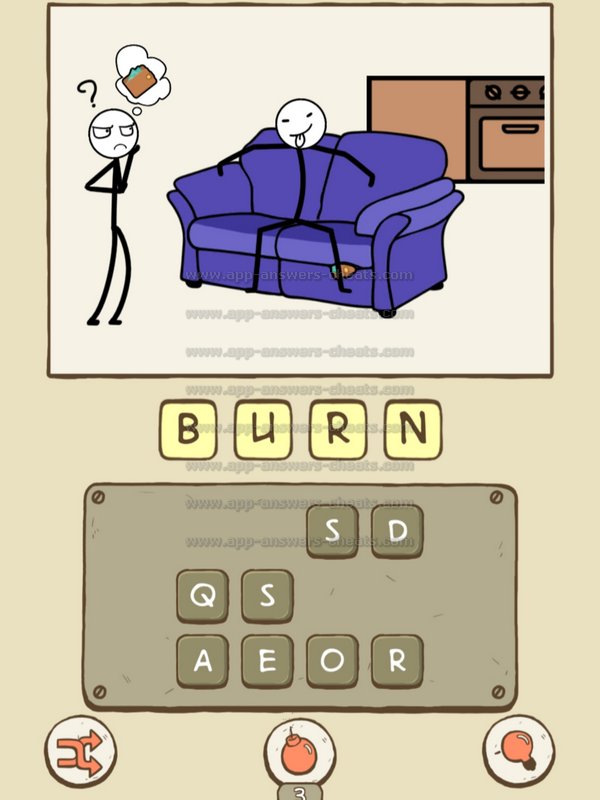Use the bomb to remove letters

tap(299, 753)
